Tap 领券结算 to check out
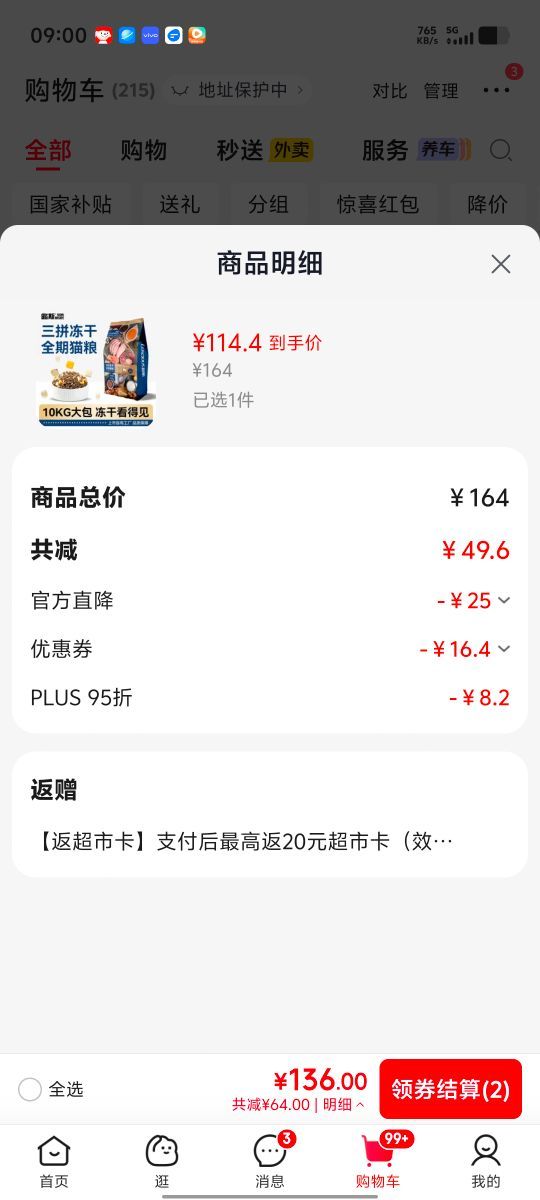 450,1089
